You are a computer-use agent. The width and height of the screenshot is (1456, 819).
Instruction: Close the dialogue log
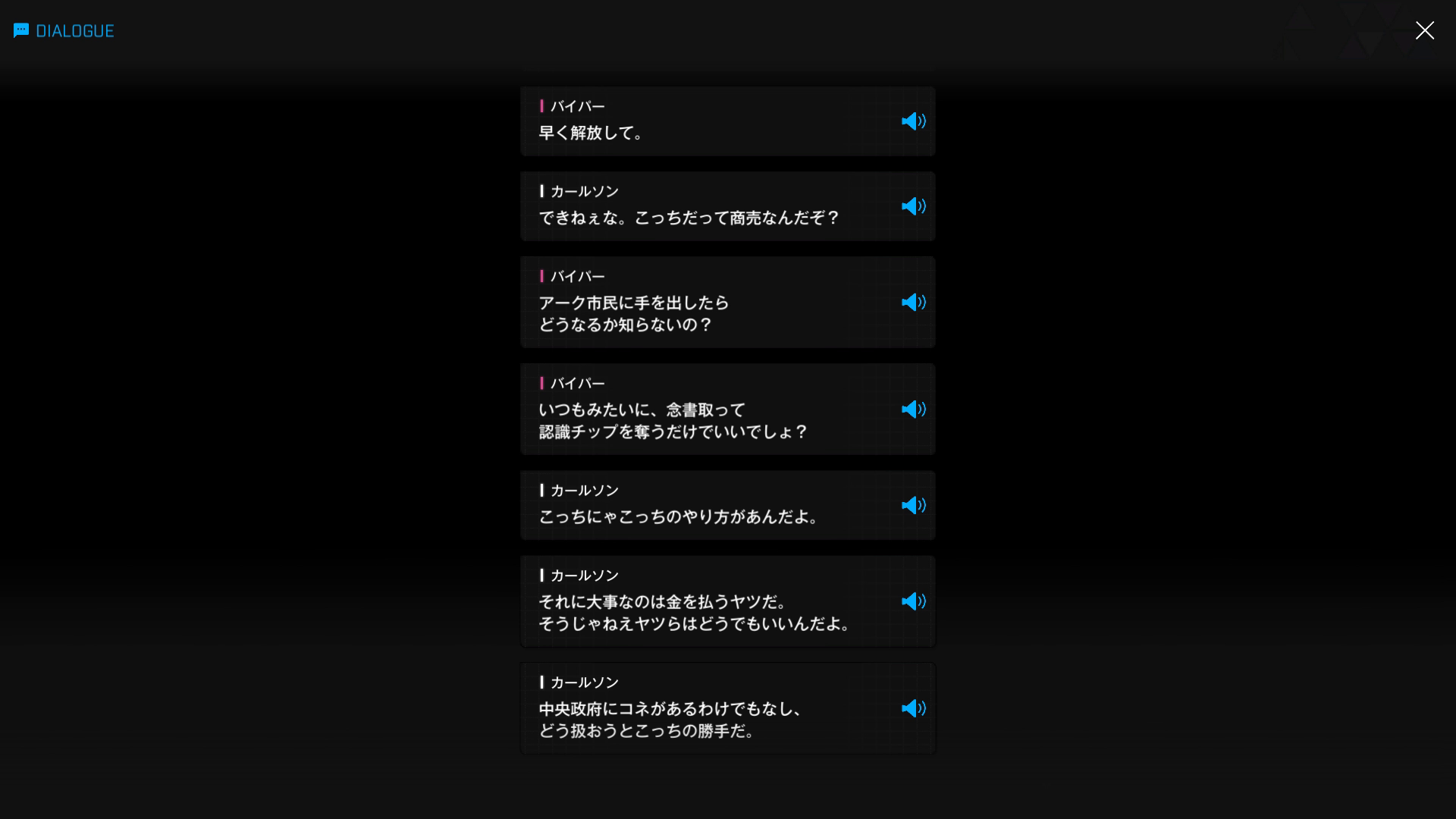(x=1424, y=30)
